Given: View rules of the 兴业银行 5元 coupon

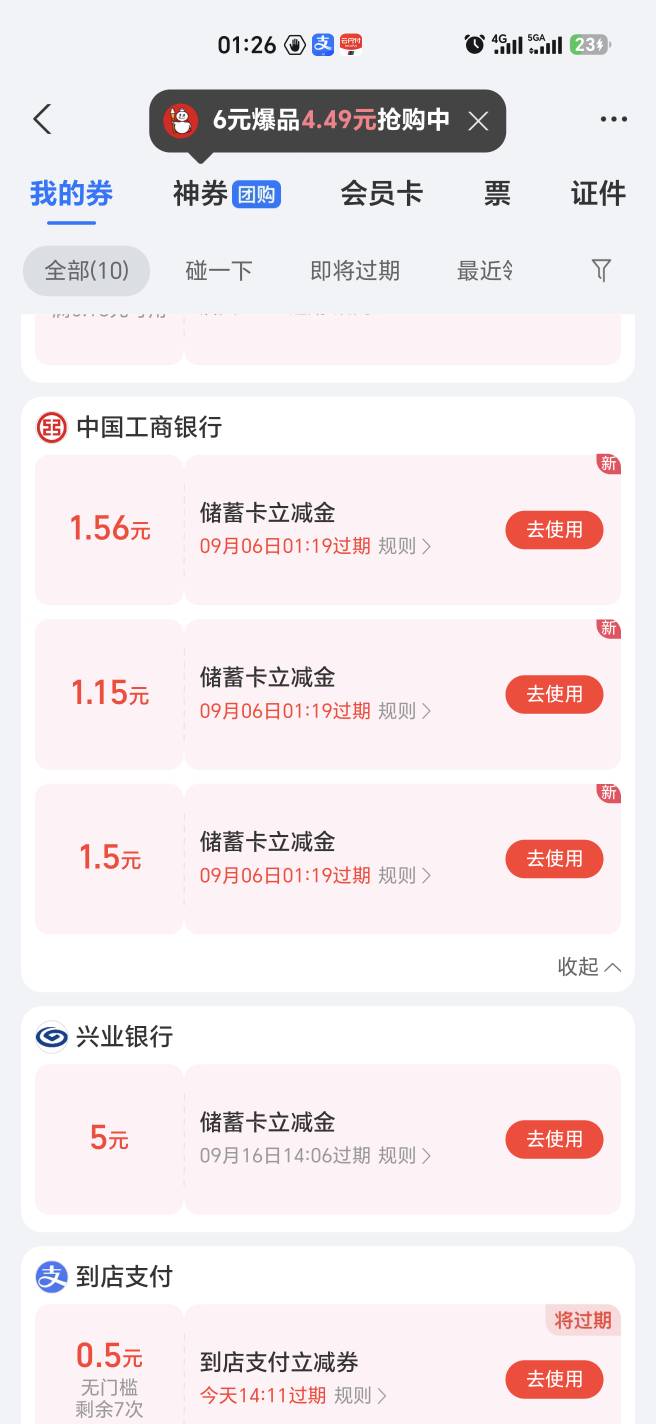Looking at the screenshot, I should coord(405,1155).
